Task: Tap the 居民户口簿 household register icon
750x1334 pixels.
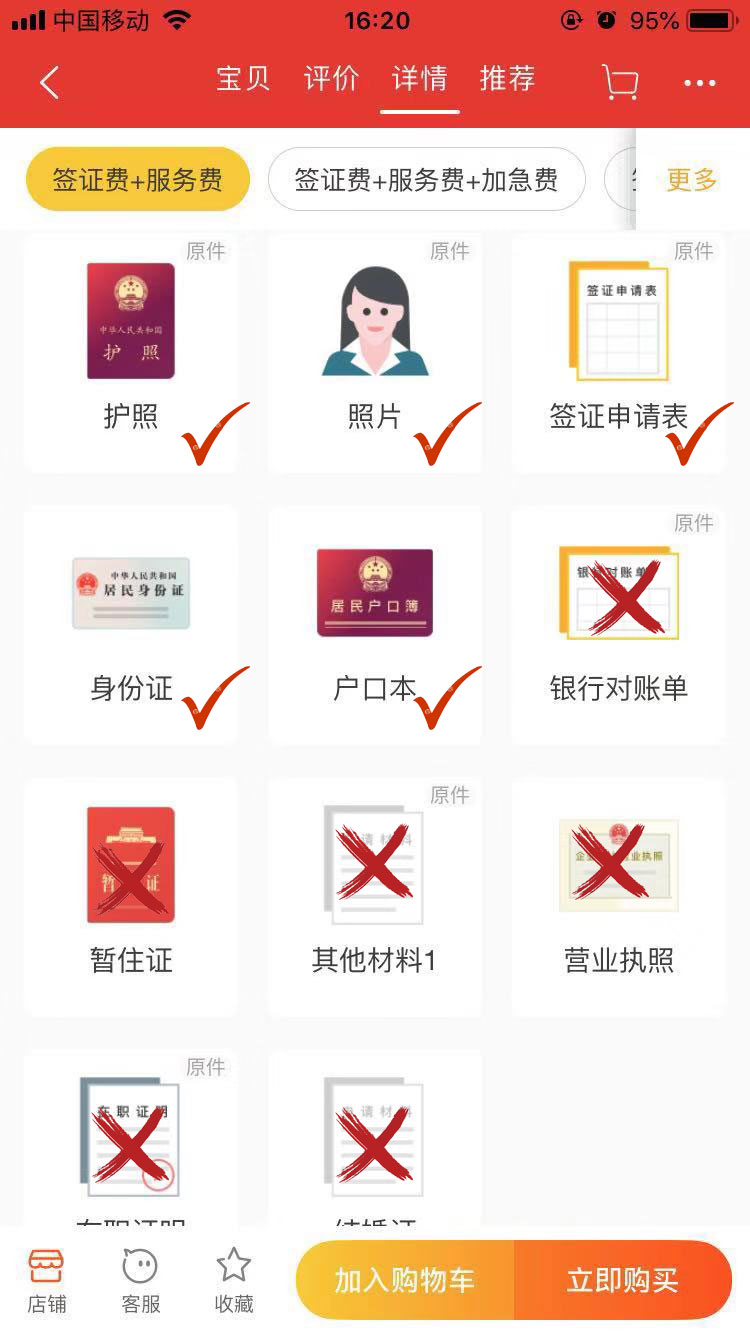Action: click(374, 592)
